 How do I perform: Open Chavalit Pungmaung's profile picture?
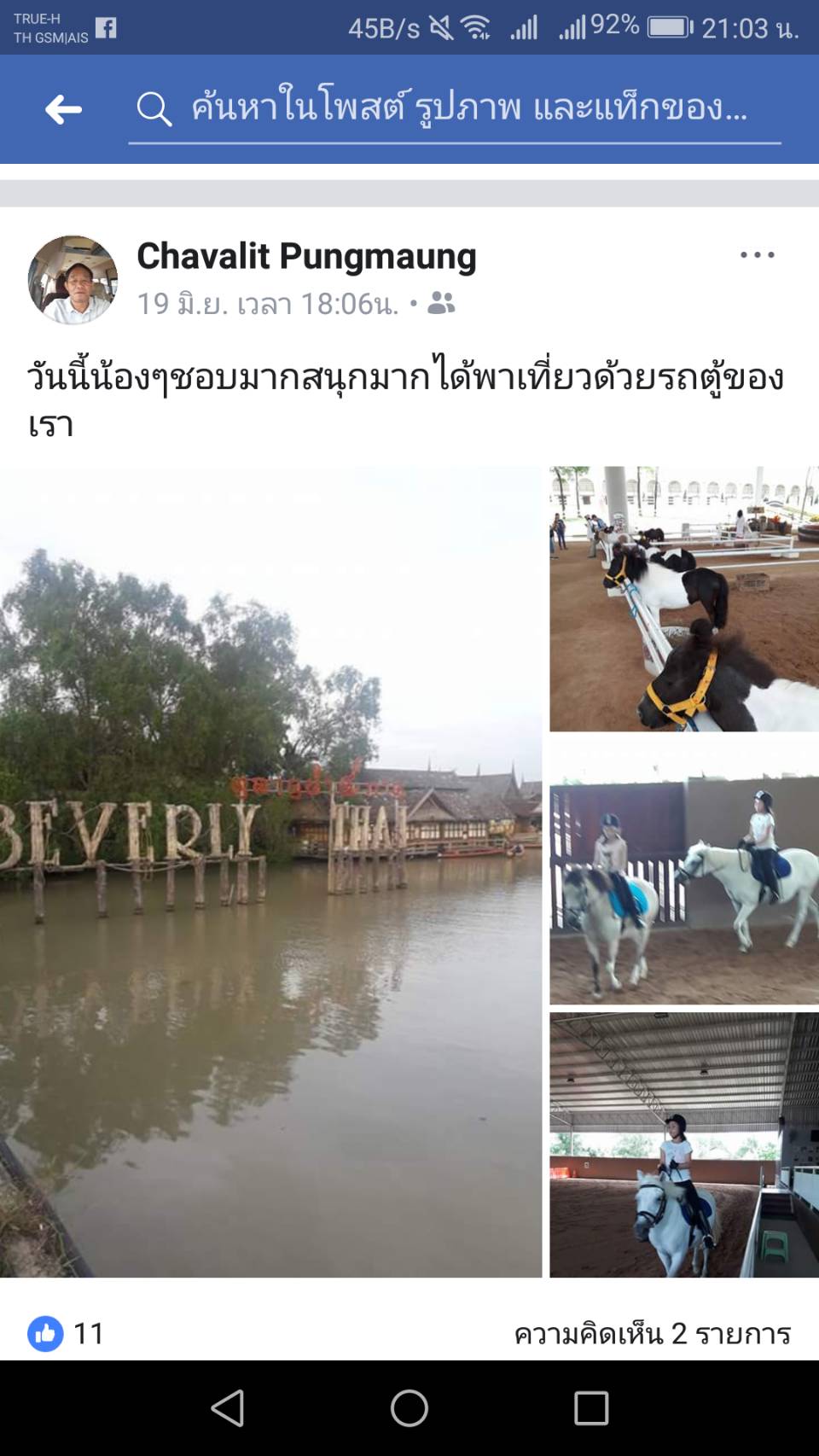click(73, 280)
